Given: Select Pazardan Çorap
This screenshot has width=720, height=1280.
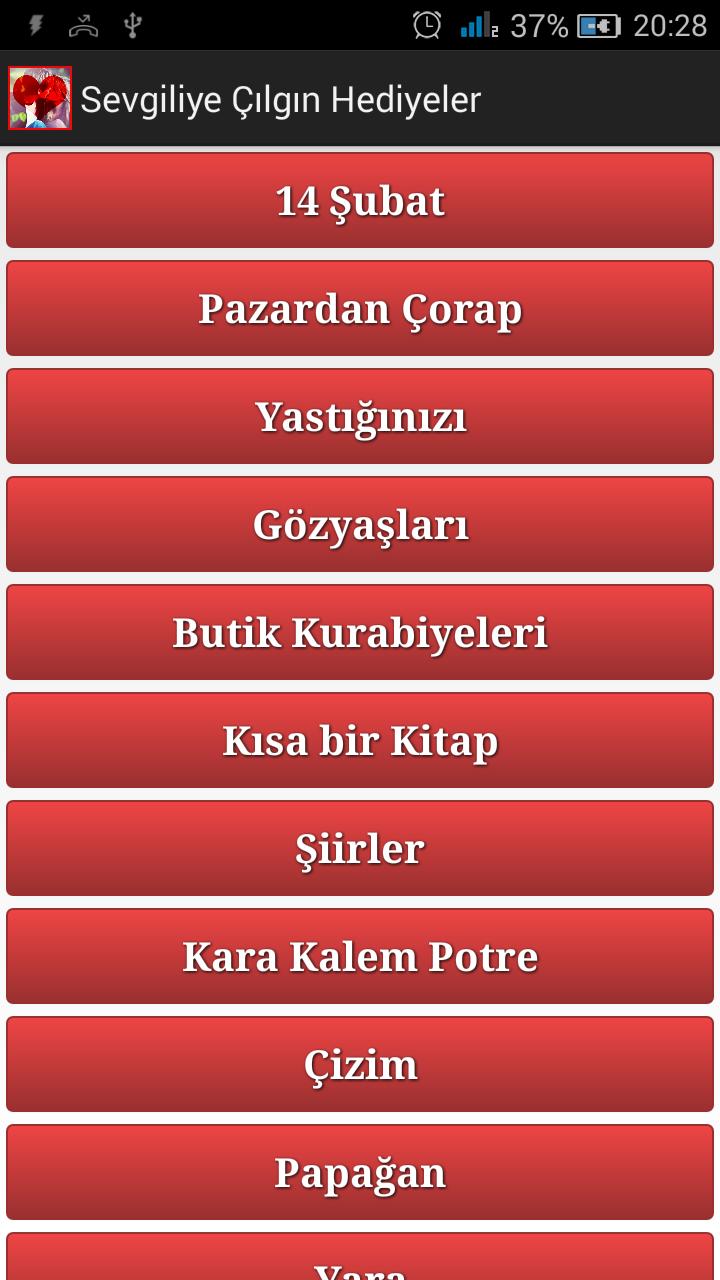Looking at the screenshot, I should click(360, 308).
